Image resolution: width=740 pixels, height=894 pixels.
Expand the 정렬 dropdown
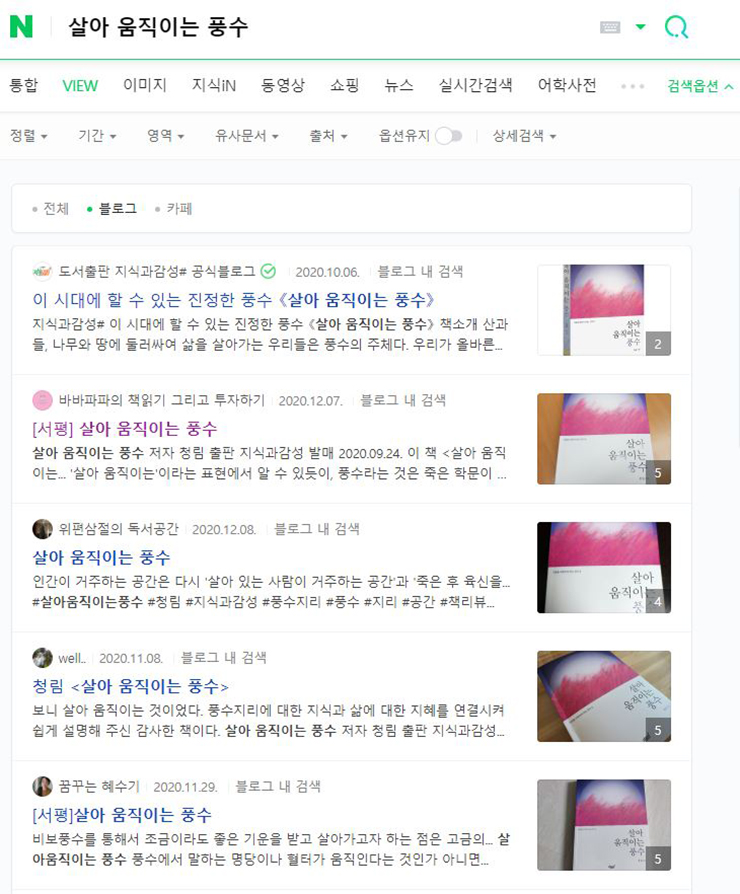point(29,136)
